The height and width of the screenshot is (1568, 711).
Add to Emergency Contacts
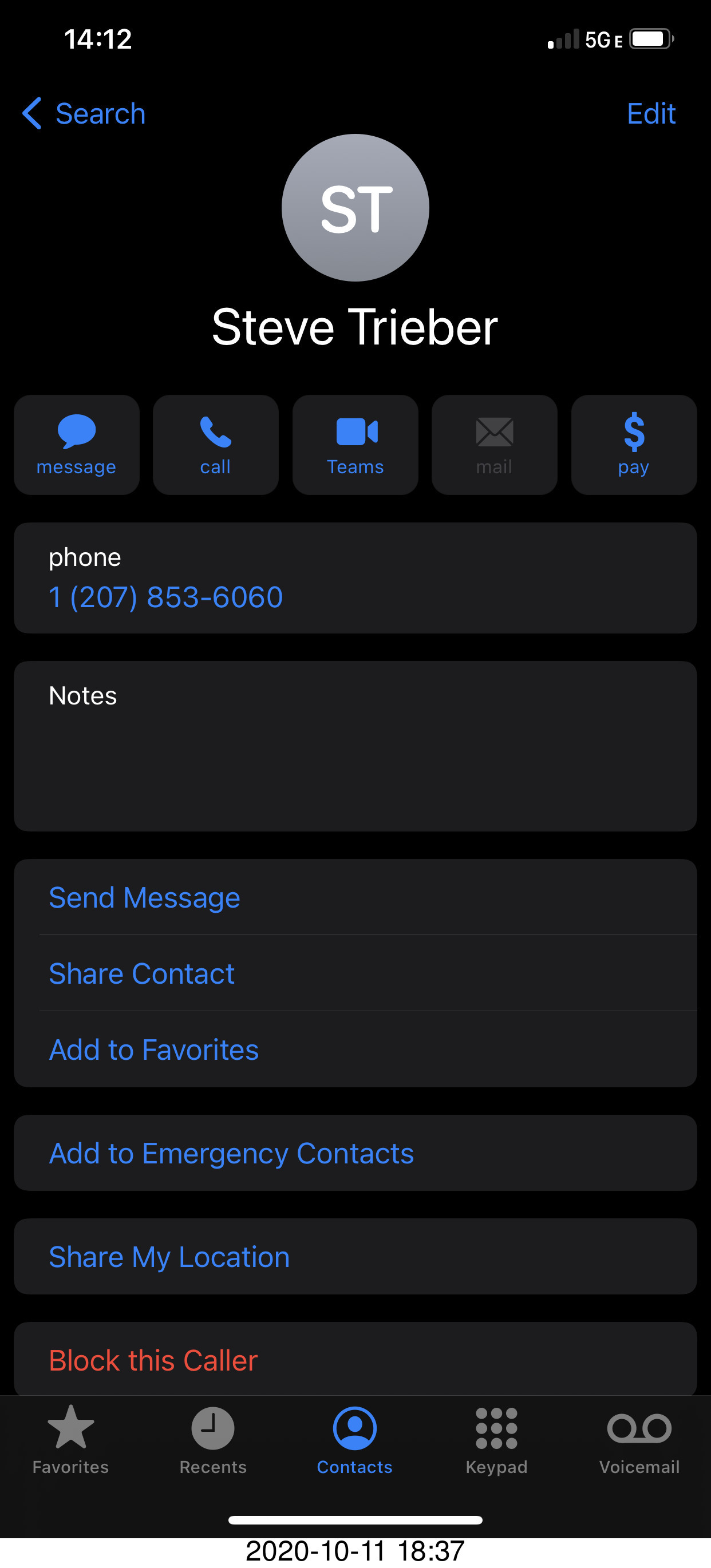(x=355, y=1153)
